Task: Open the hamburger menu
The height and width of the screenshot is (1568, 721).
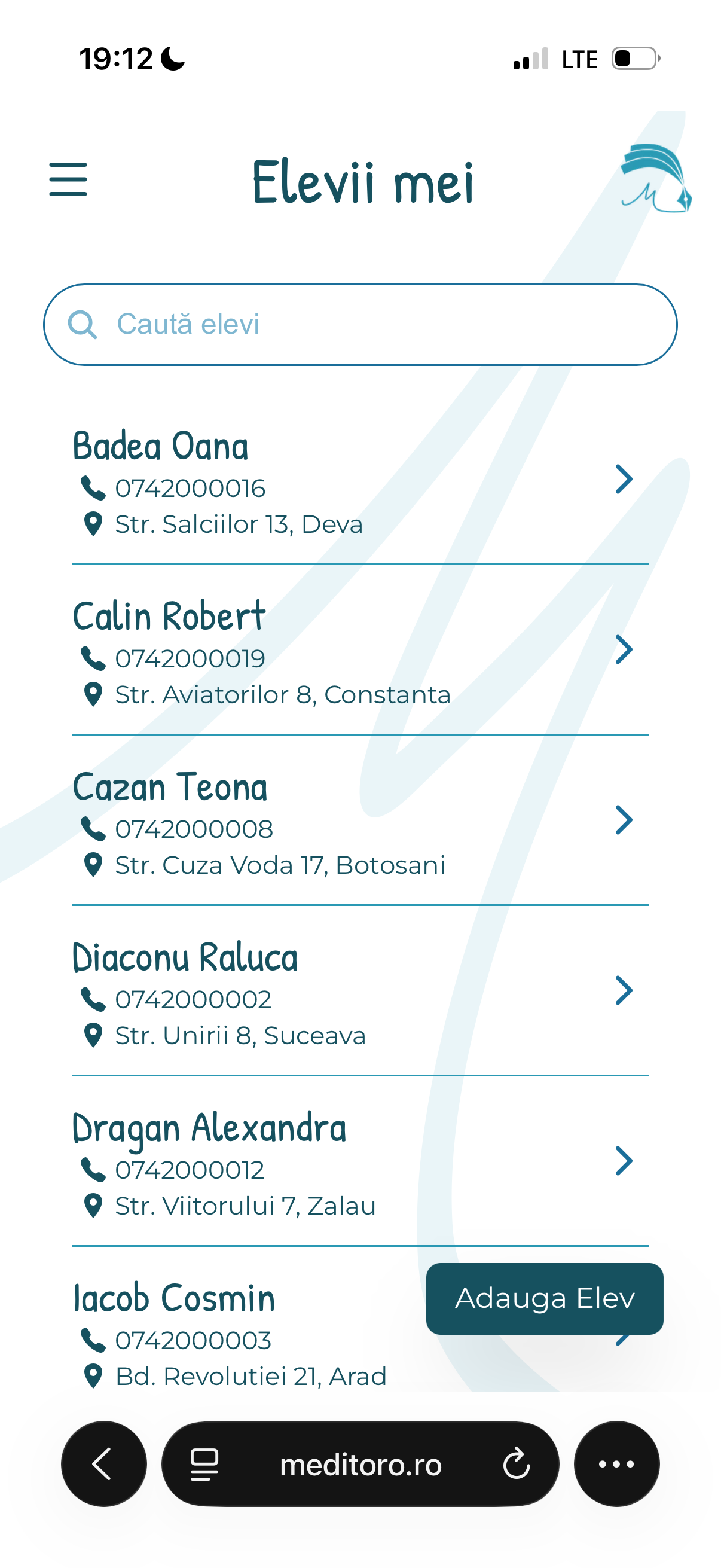Action: pos(68,179)
